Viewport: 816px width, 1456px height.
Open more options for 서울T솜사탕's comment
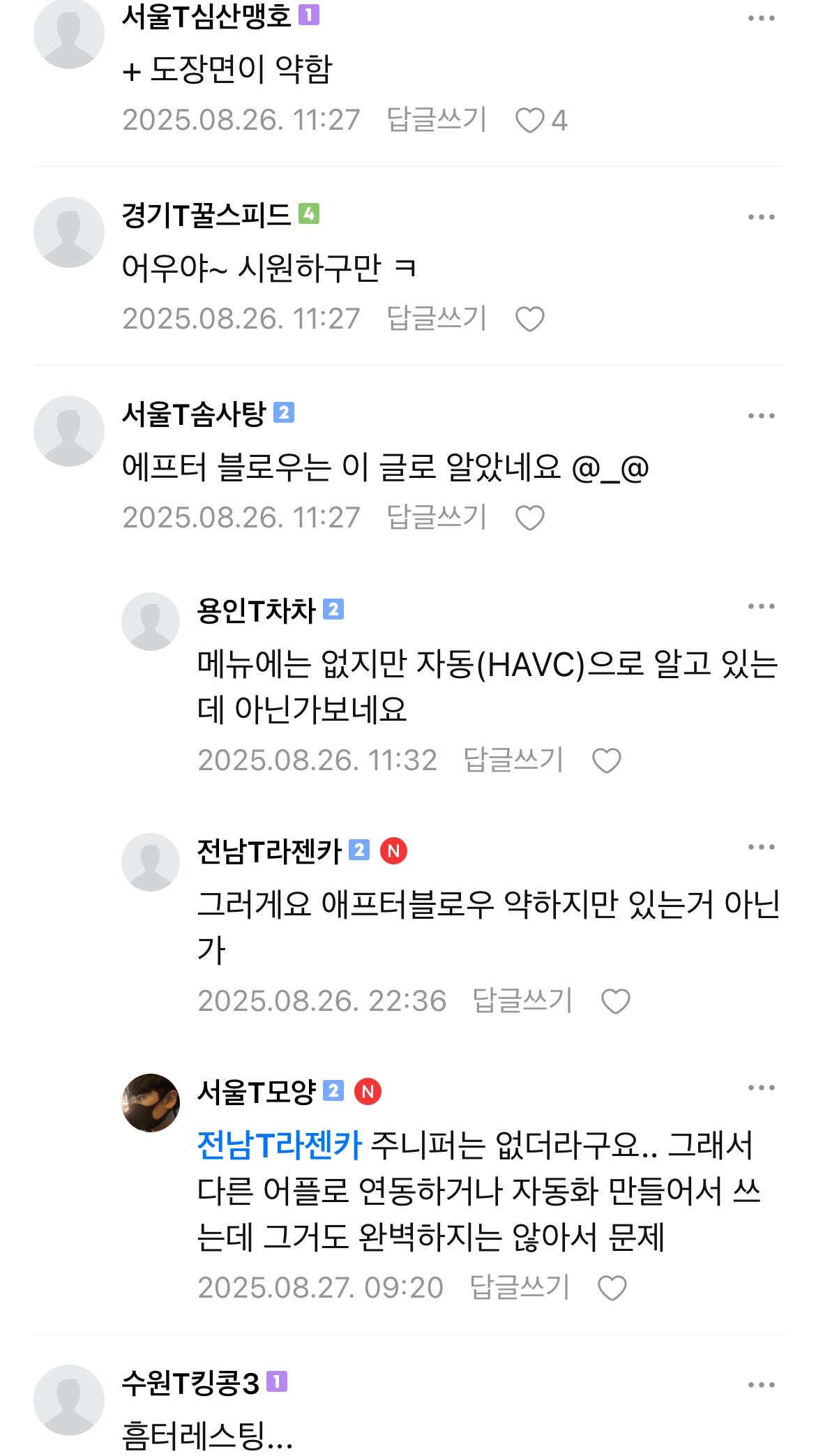pos(761,416)
